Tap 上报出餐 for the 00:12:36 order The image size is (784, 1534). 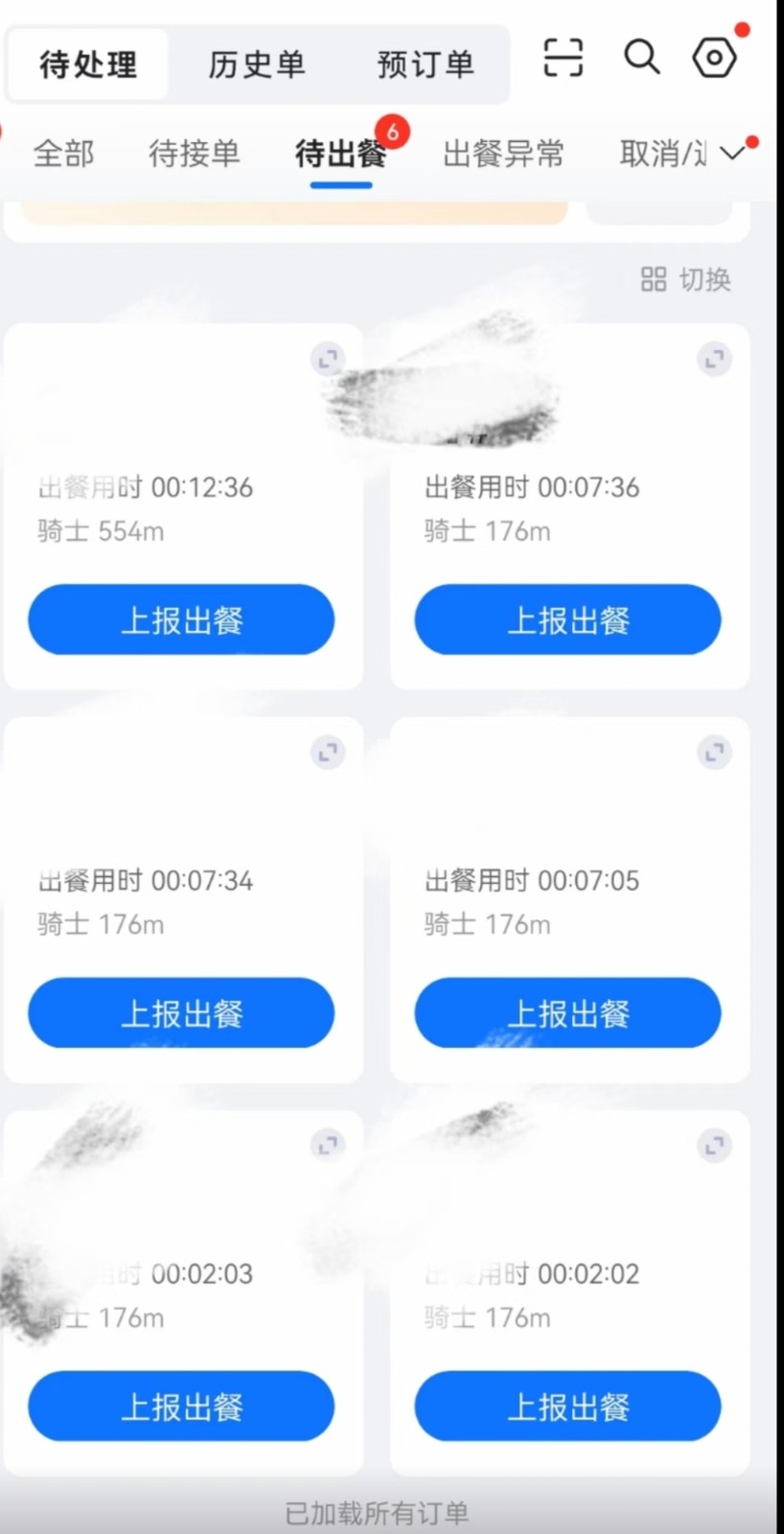point(181,619)
